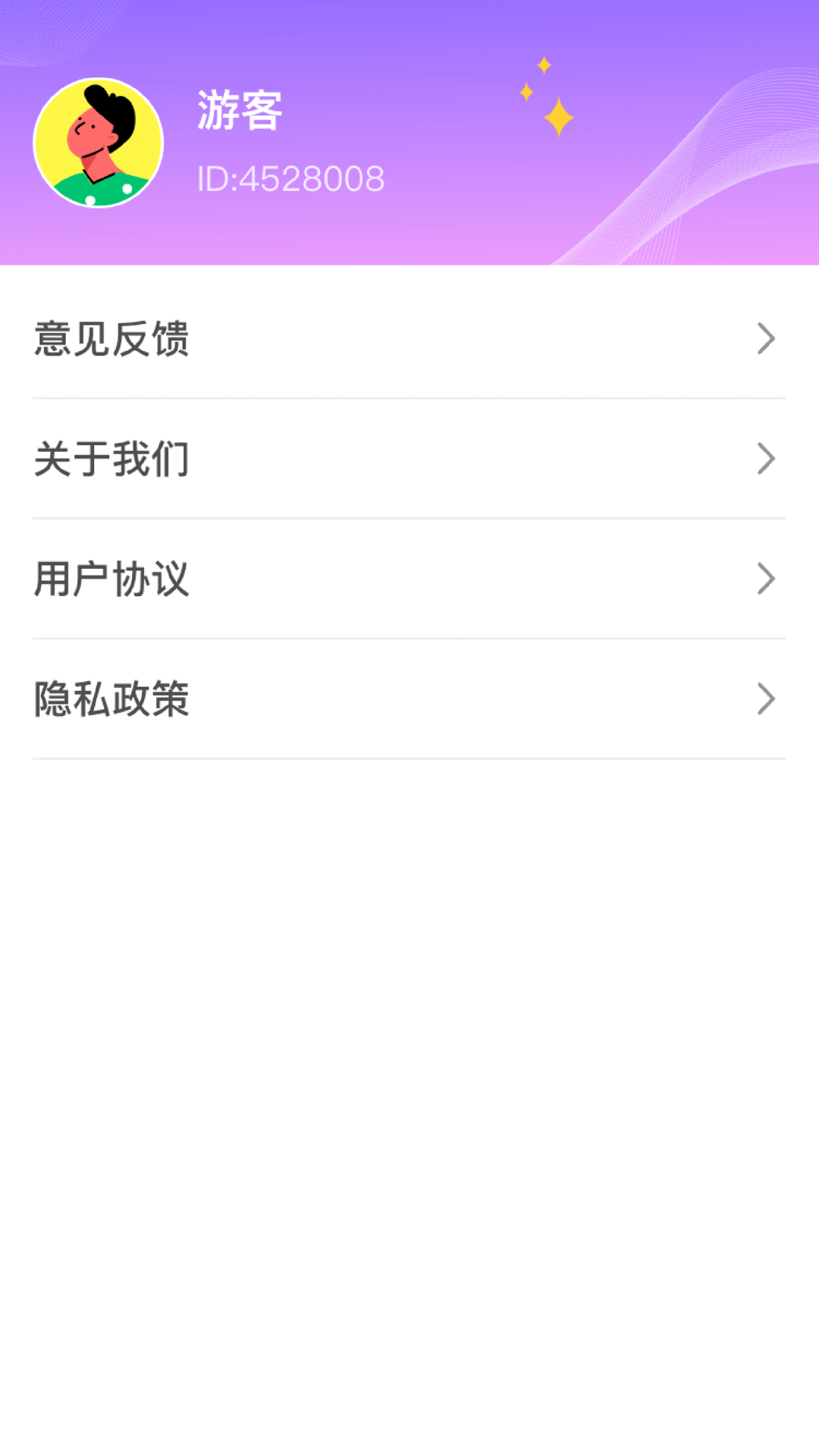Expand the 意见反馈 row chevron
The image size is (819, 1456).
click(767, 339)
